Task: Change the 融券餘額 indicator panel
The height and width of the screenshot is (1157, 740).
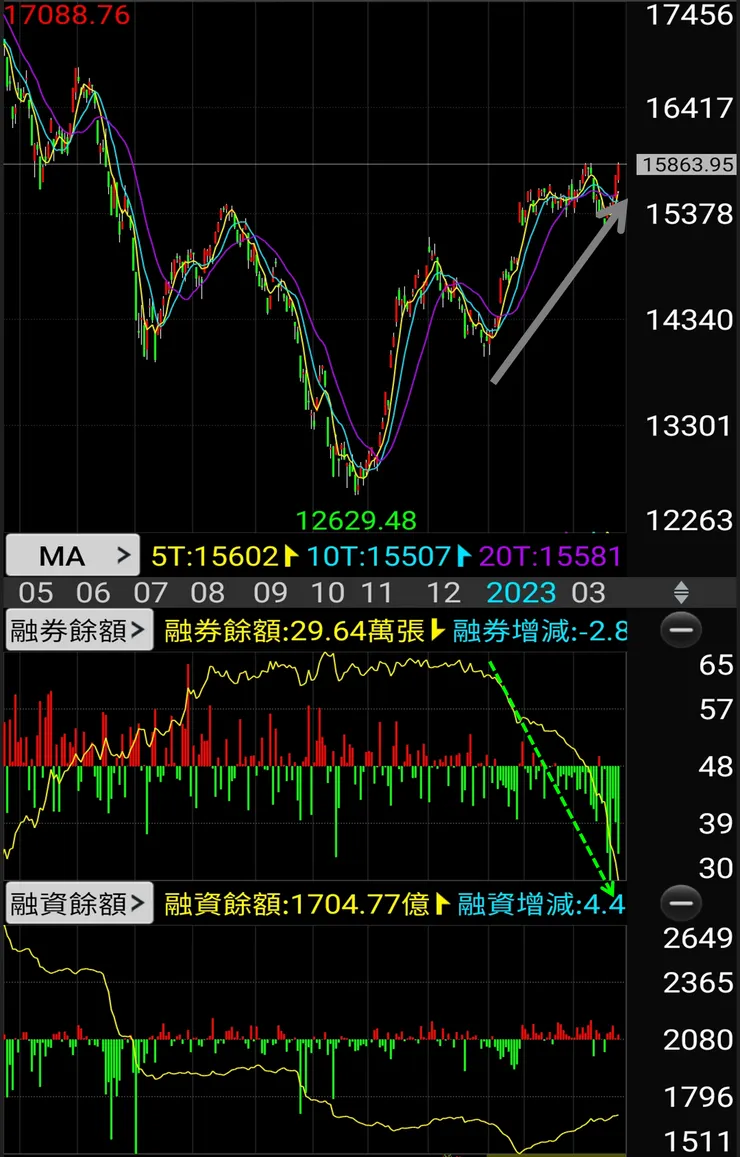Action: (79, 630)
